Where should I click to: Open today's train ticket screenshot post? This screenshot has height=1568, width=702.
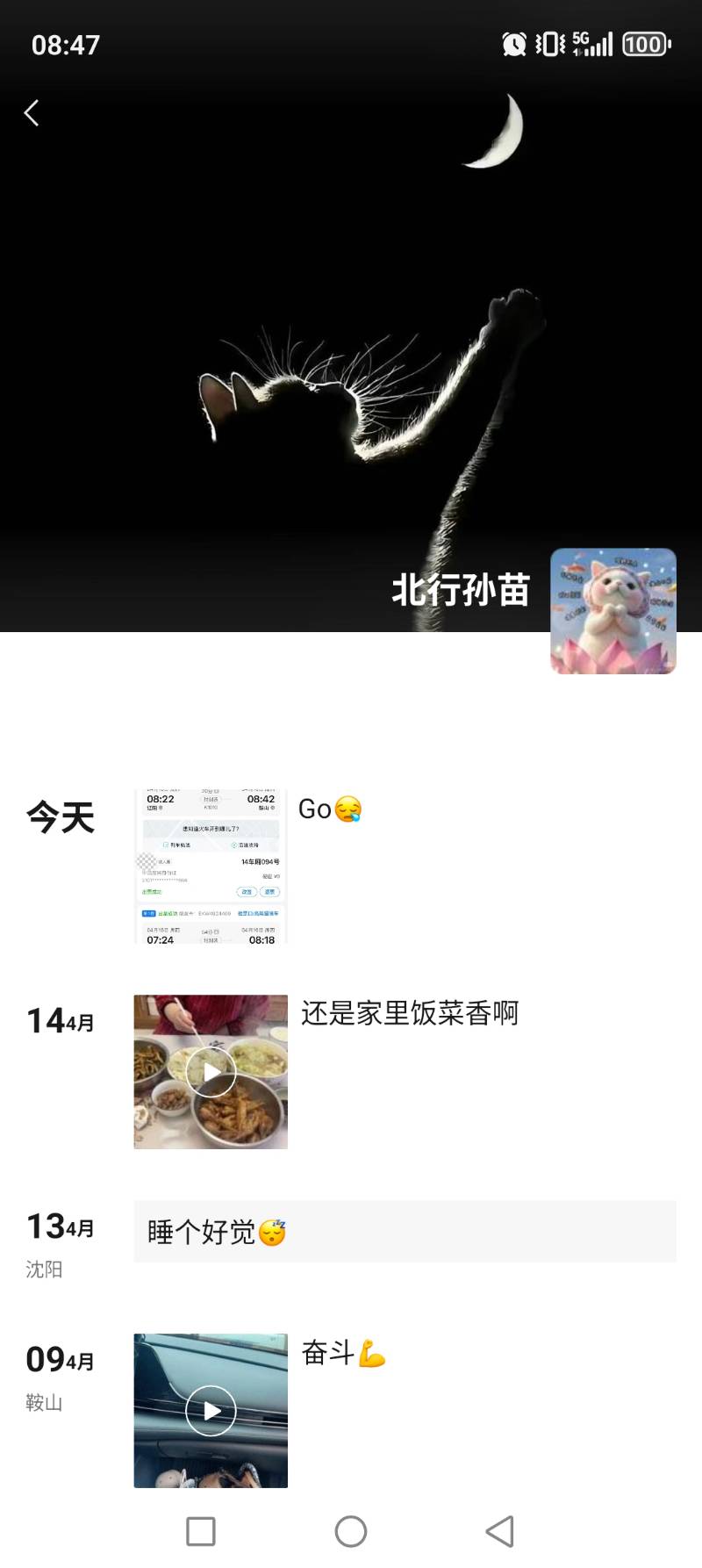pyautogui.click(x=211, y=867)
